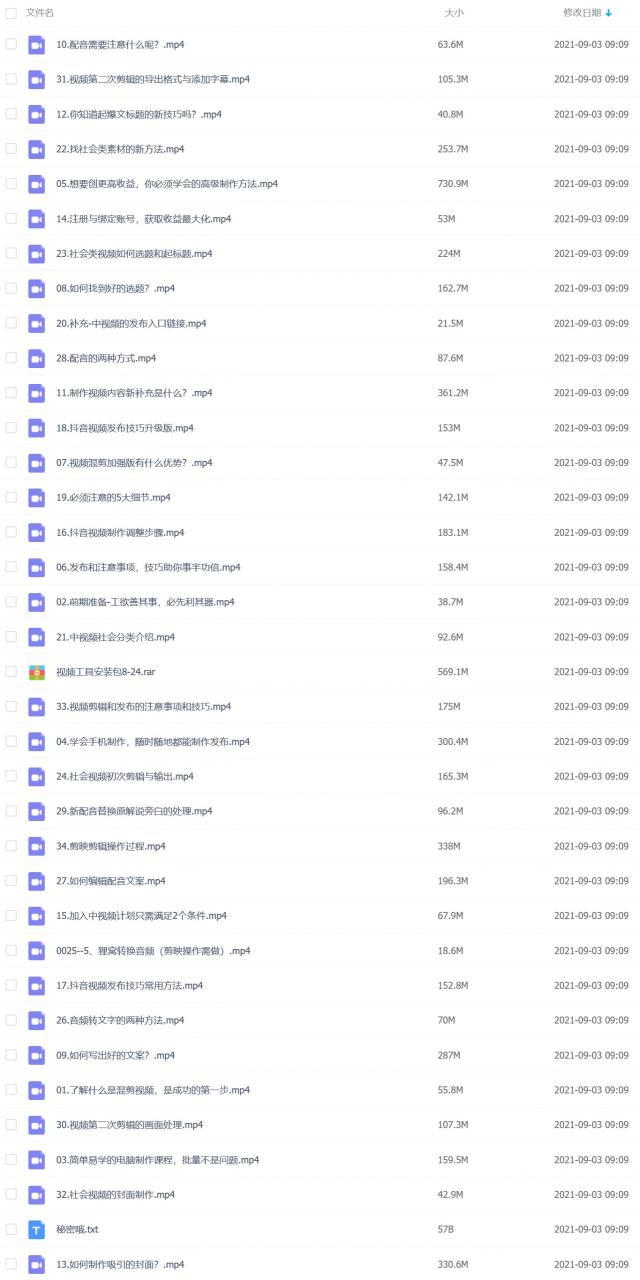The image size is (640, 1280).
Task: Open 18.抖音视频发布技巧升级版.mp4
Action: pyautogui.click(x=125, y=428)
